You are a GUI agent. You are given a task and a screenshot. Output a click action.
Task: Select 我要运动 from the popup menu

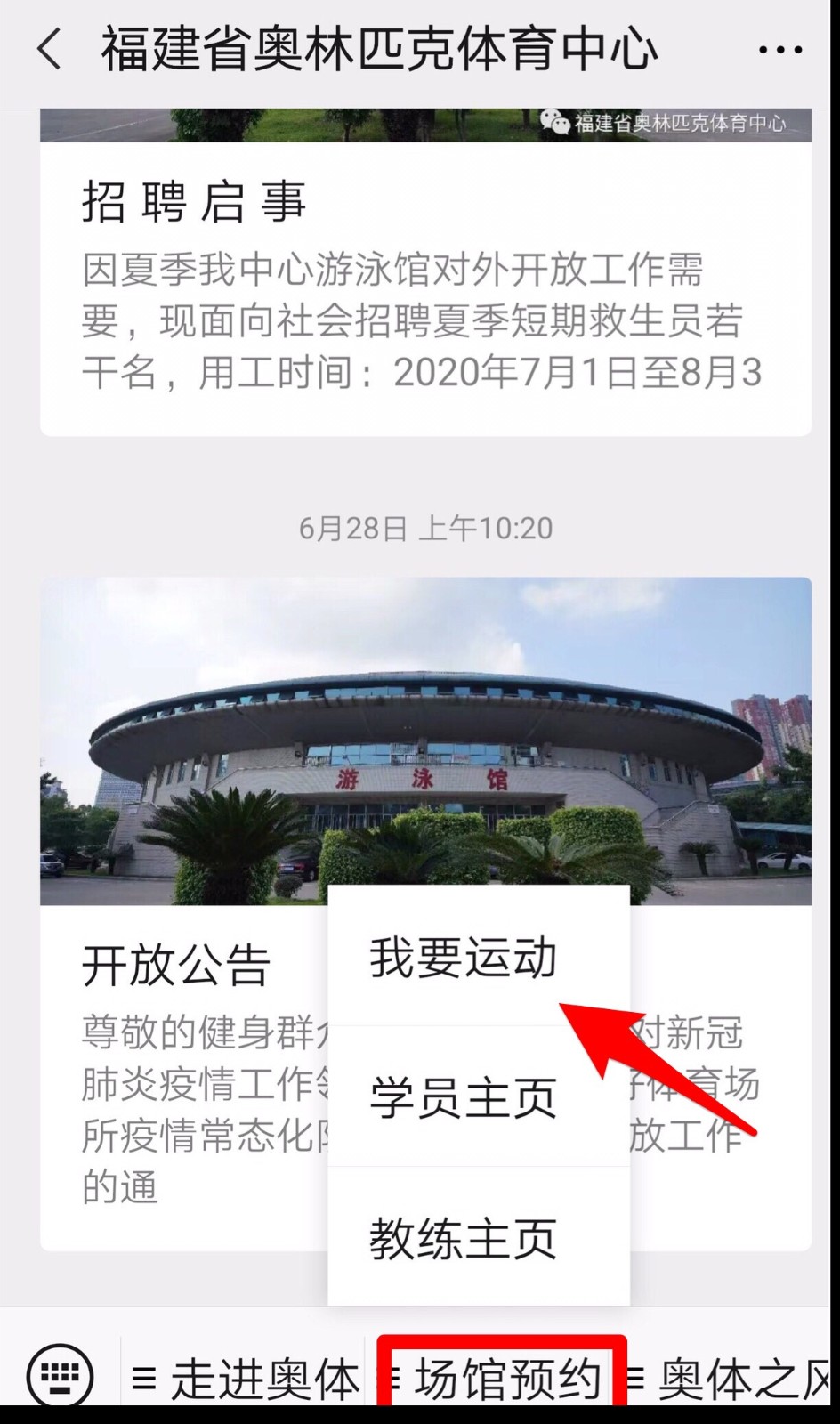pos(464,958)
